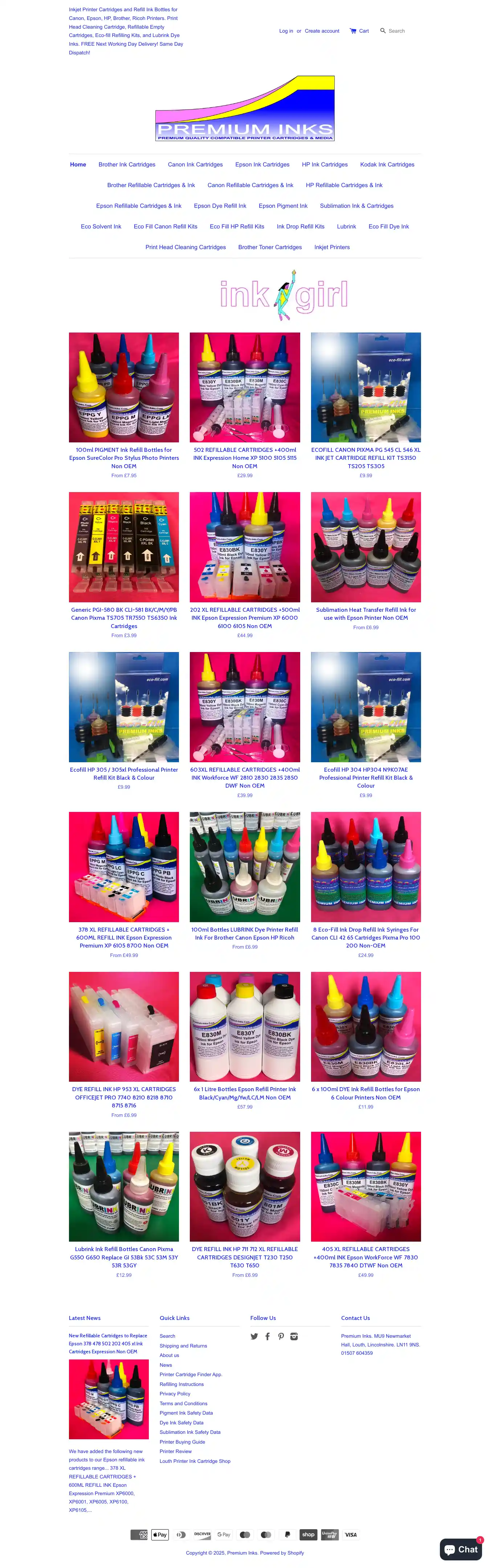Tap Create account link
Image resolution: width=490 pixels, height=1568 pixels.
tap(322, 31)
